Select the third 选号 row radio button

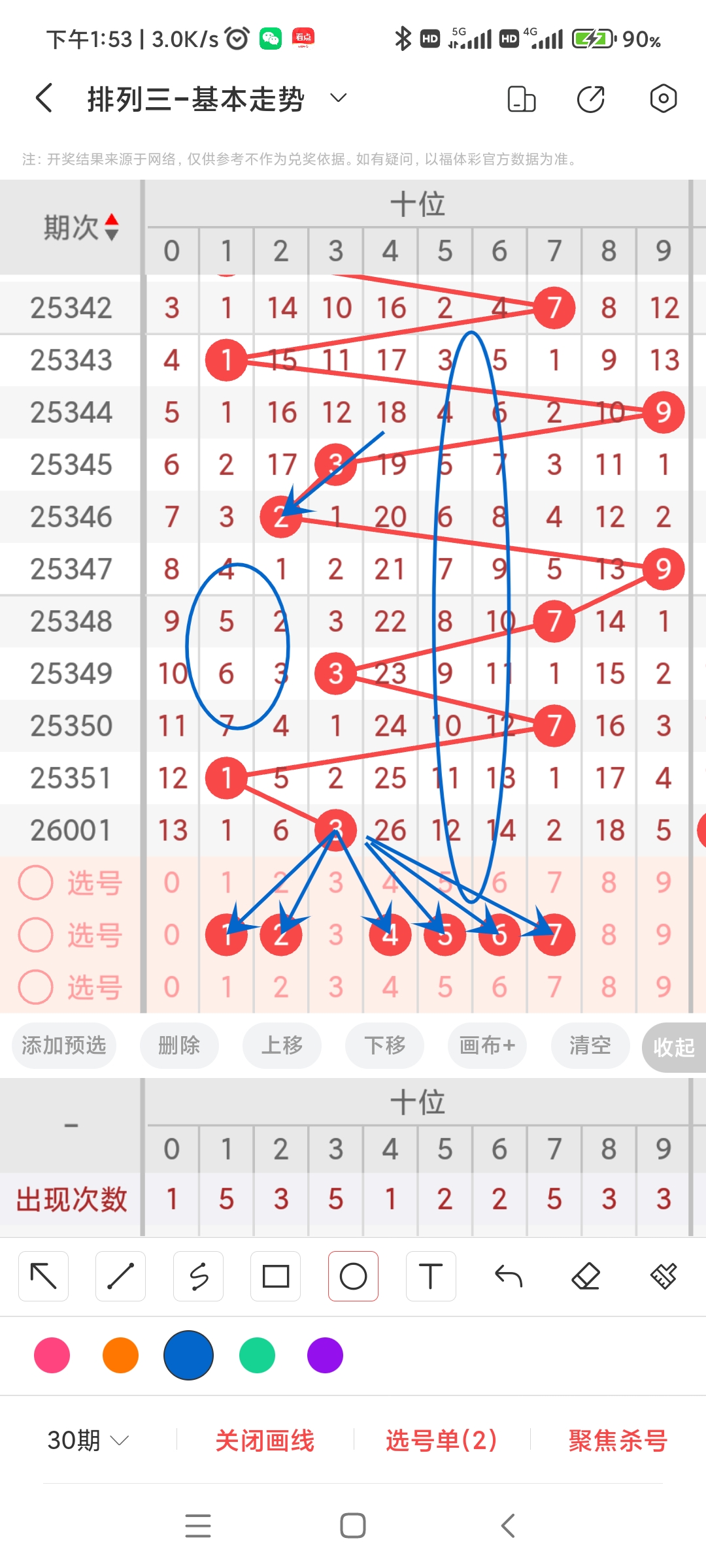[x=36, y=987]
